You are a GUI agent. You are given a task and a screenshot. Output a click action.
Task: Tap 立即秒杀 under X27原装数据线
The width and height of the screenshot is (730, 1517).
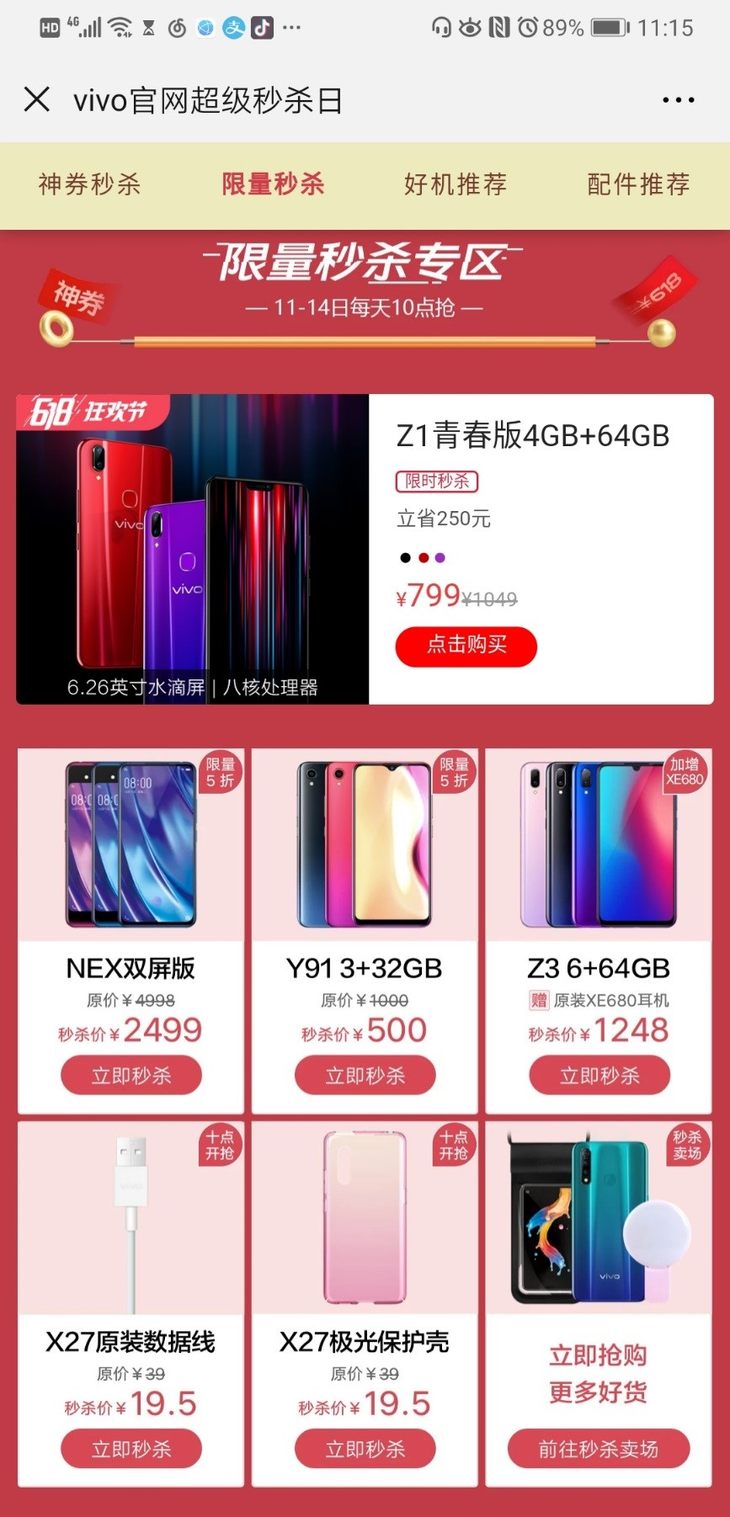point(131,1449)
